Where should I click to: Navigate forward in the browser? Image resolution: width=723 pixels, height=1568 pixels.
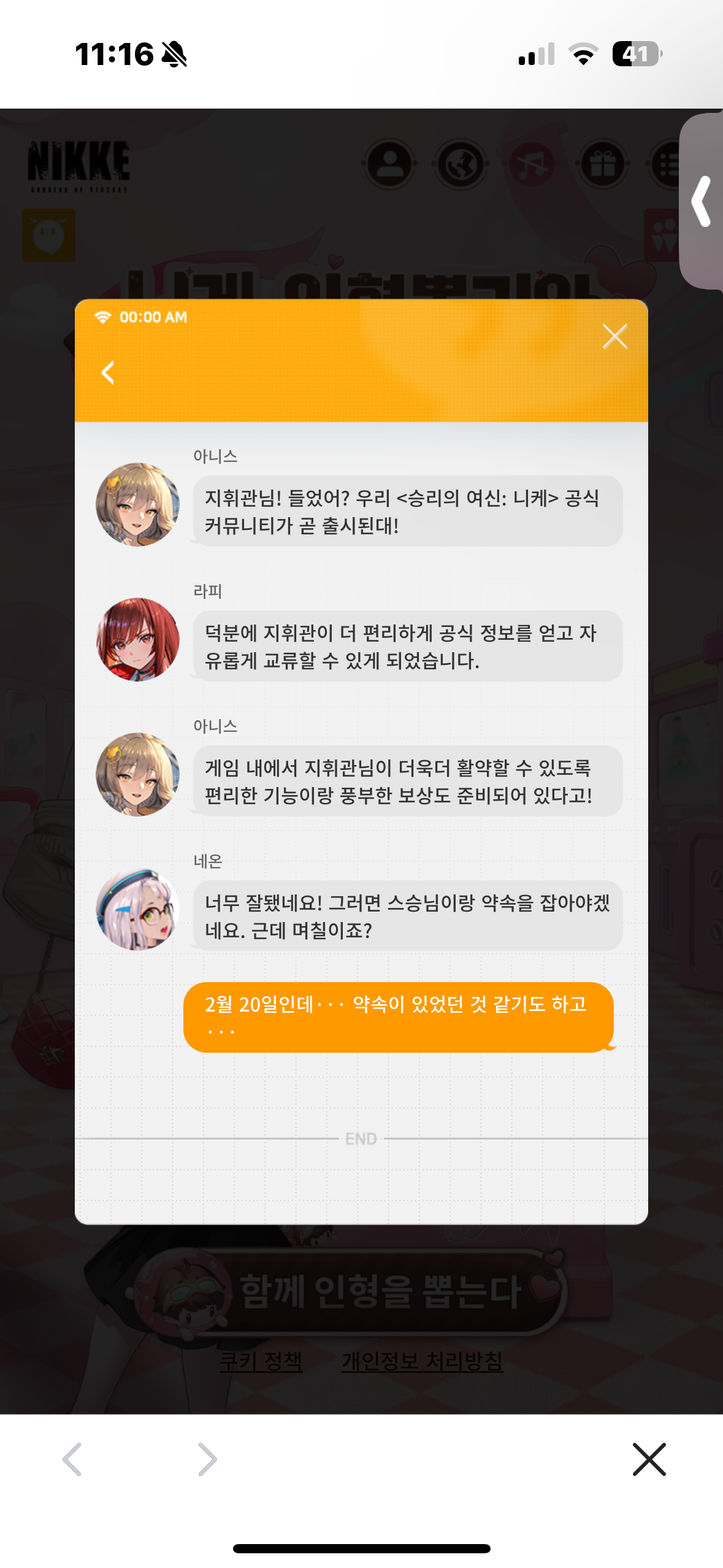tap(207, 1459)
